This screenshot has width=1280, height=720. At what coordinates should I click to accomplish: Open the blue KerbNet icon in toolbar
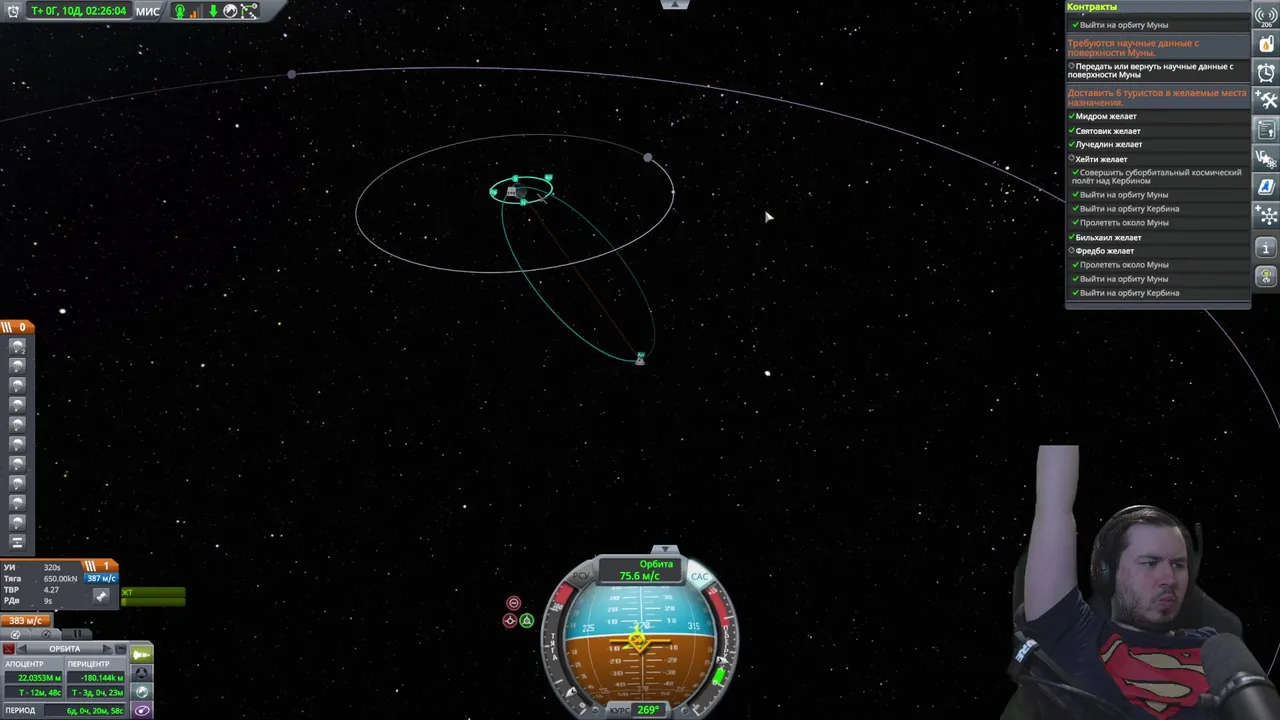[x=1266, y=187]
